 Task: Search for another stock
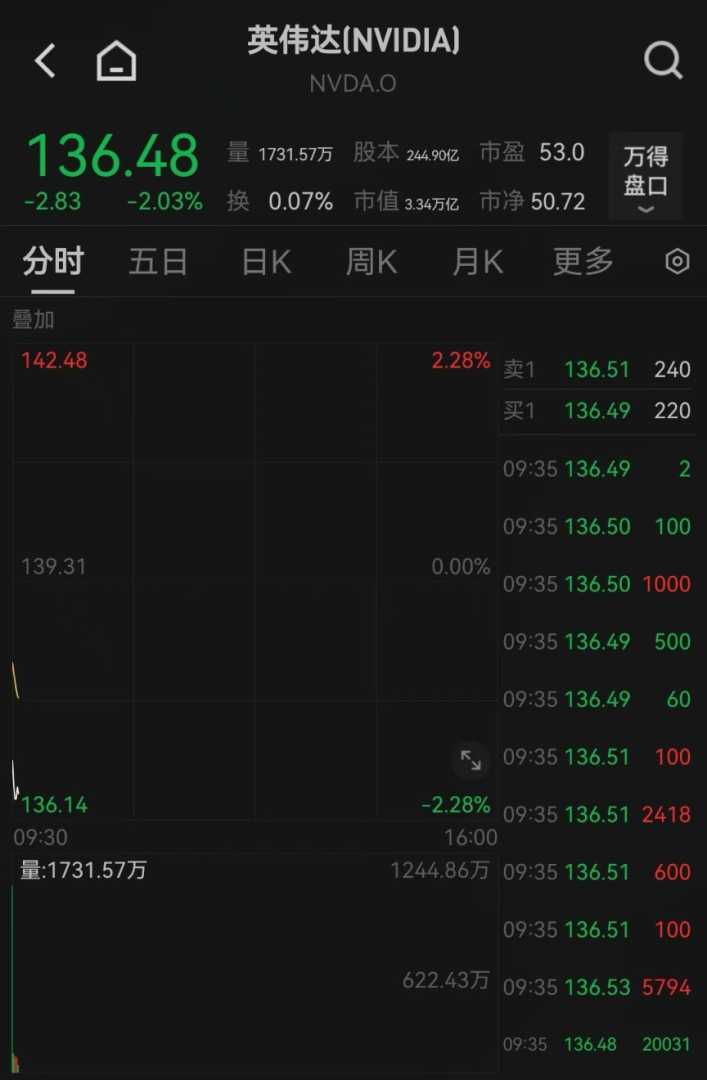click(663, 61)
